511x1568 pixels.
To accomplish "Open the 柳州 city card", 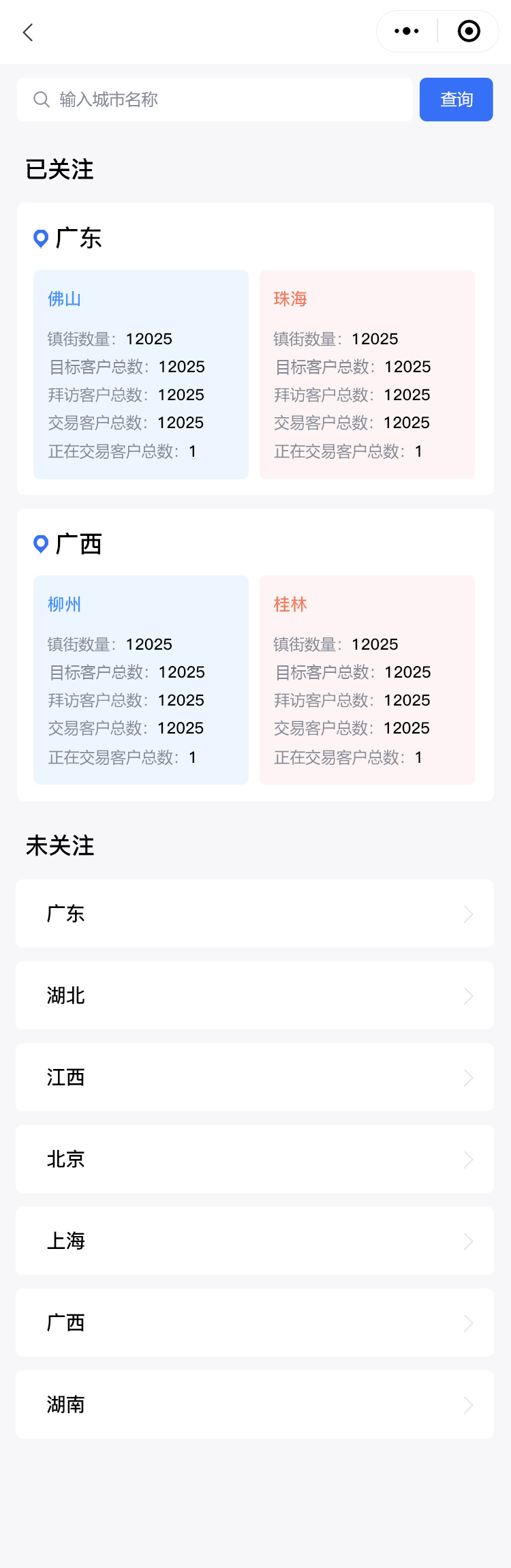I will (x=141, y=680).
